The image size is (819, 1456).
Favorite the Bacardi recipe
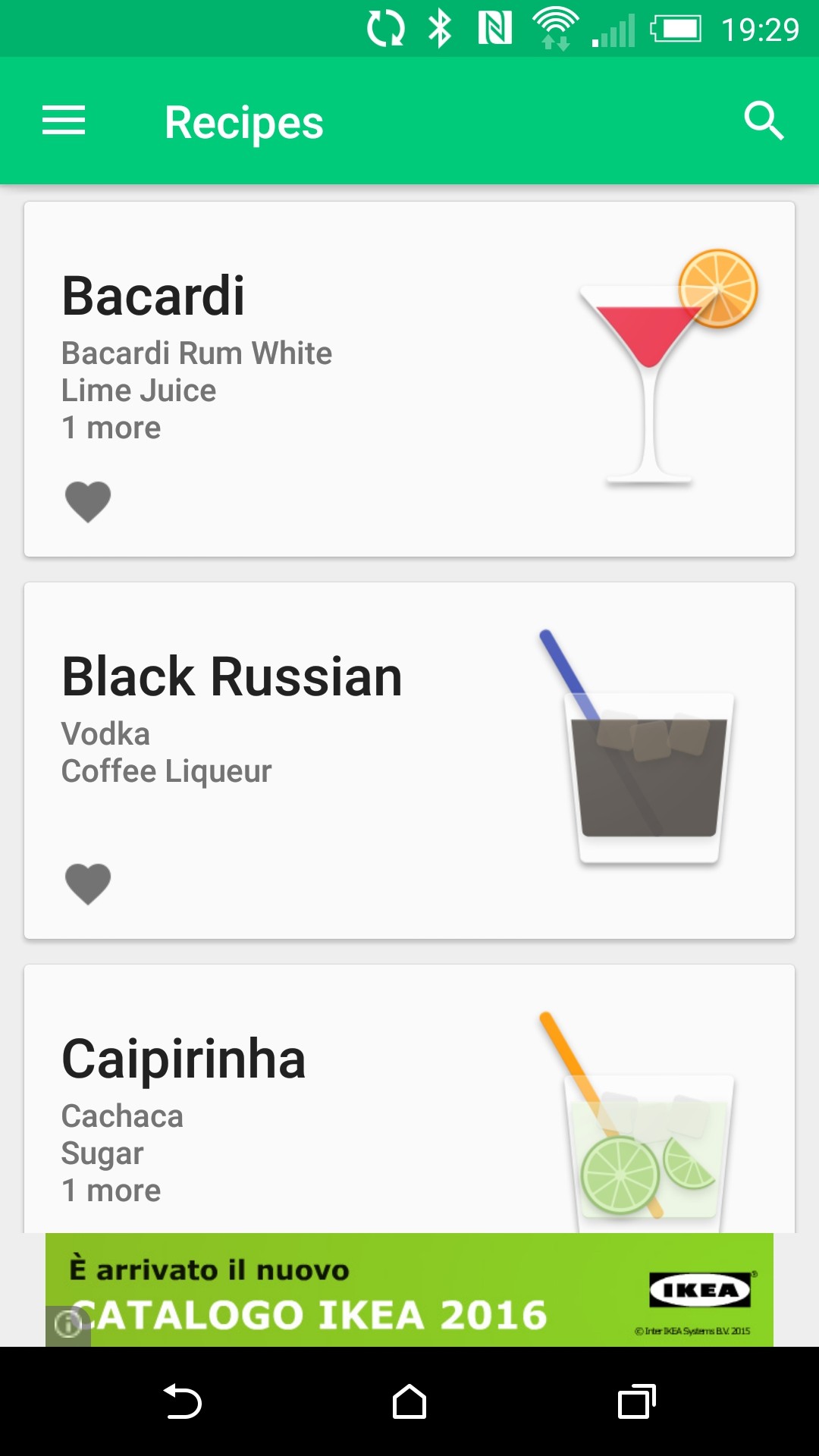coord(88,501)
